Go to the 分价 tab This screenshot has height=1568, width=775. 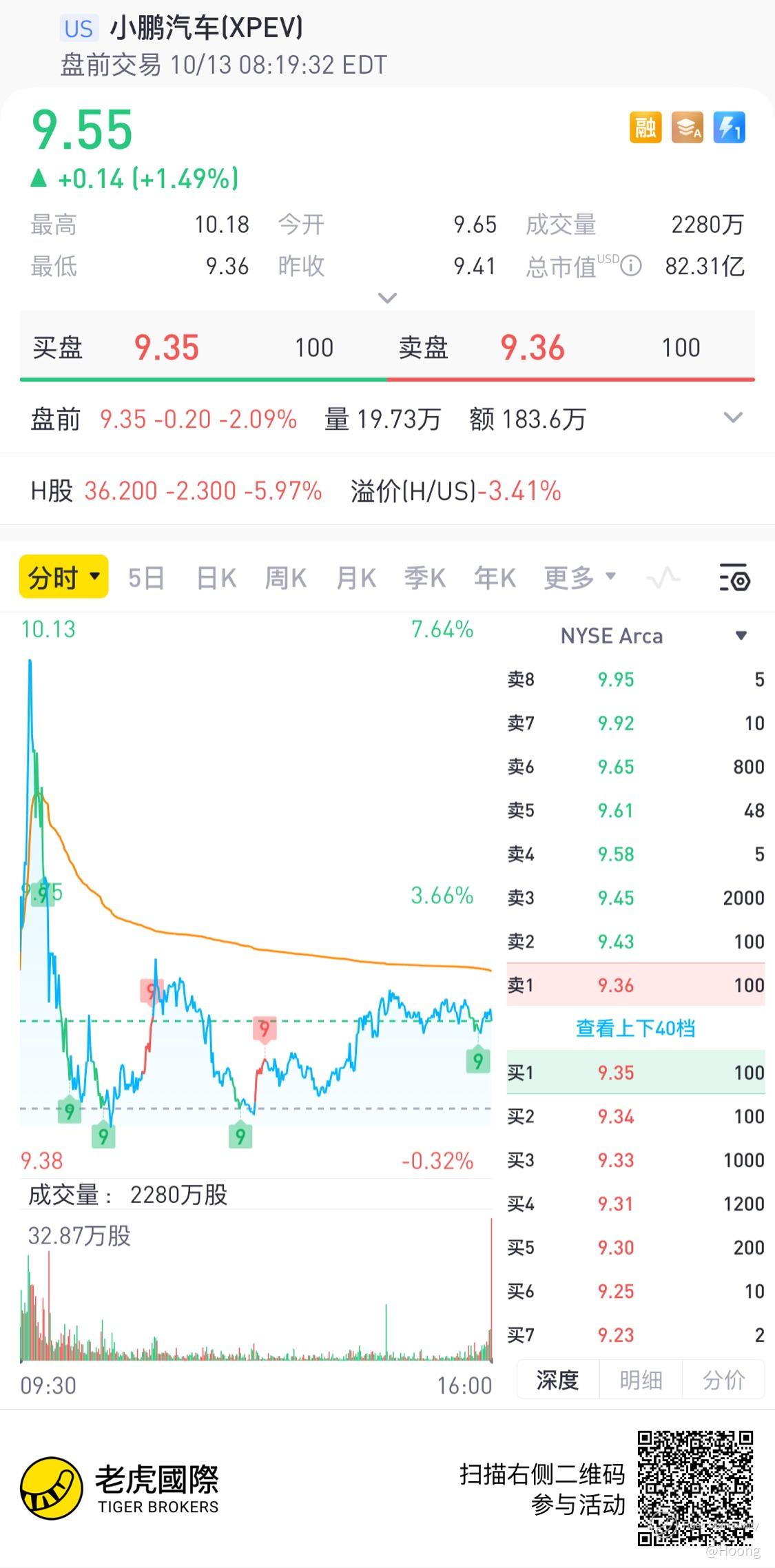(723, 1380)
